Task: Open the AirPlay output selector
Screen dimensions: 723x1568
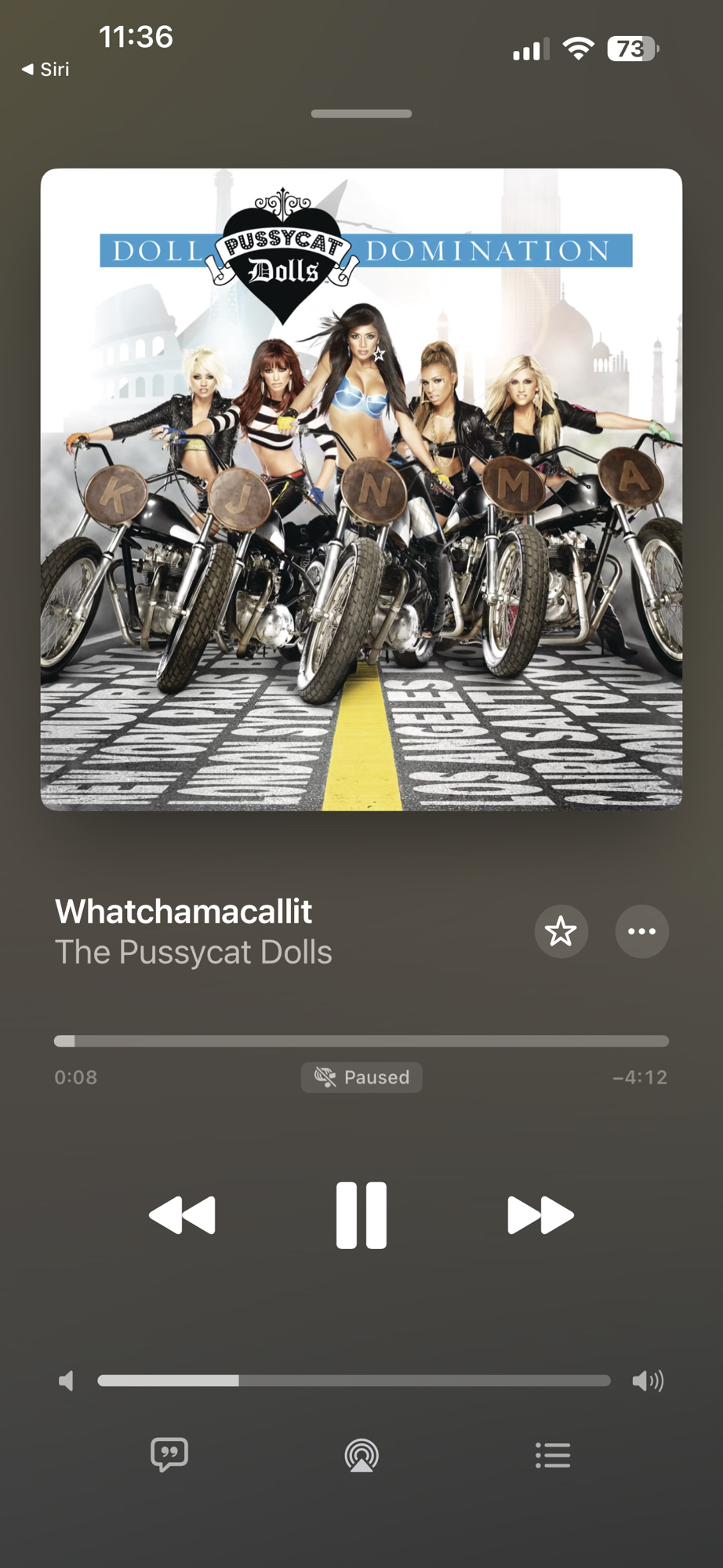Action: [x=361, y=1456]
